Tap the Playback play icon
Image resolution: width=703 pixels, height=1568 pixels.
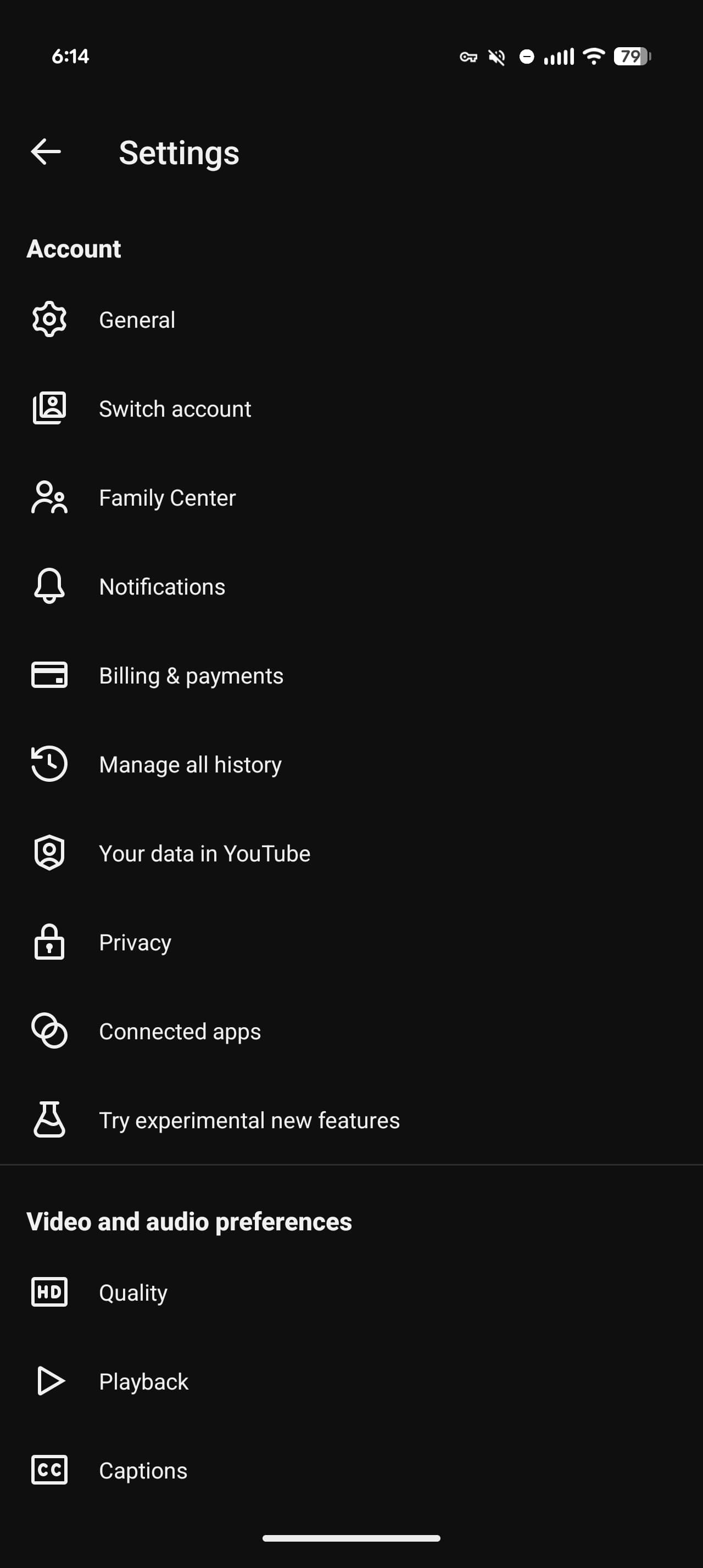[x=49, y=1381]
